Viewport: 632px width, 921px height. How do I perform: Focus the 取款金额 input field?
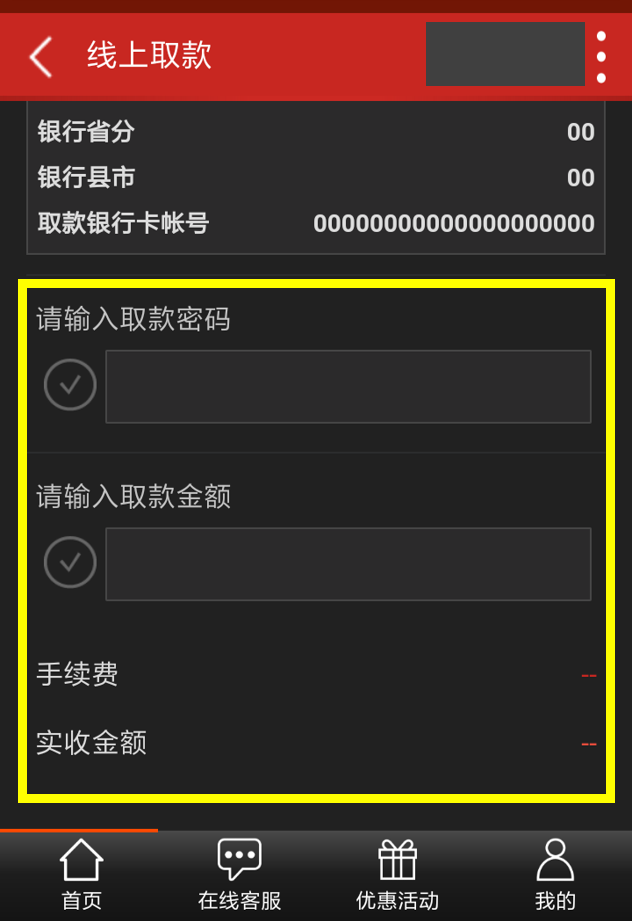[348, 564]
